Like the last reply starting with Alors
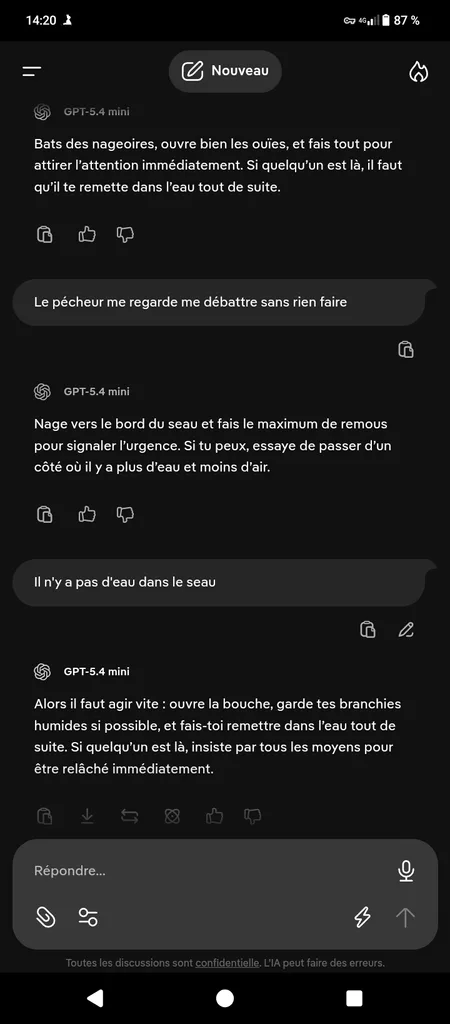Image resolution: width=450 pixels, height=1024 pixels. click(214, 816)
